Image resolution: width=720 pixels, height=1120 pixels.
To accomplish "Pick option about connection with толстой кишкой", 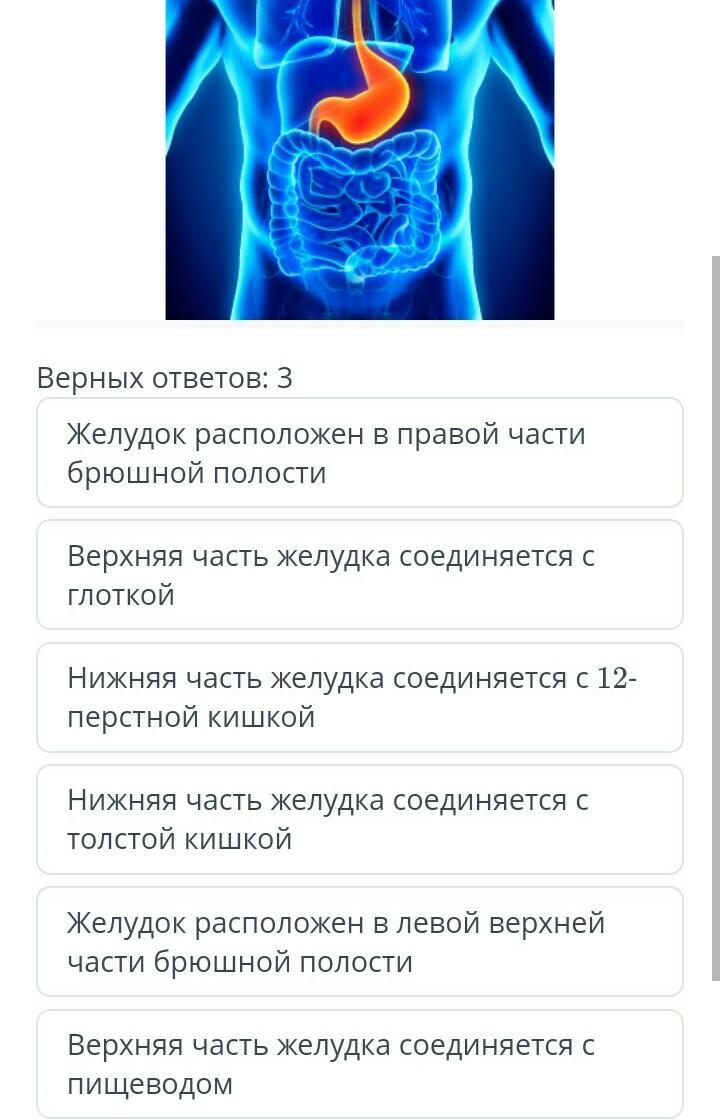I will [x=360, y=819].
